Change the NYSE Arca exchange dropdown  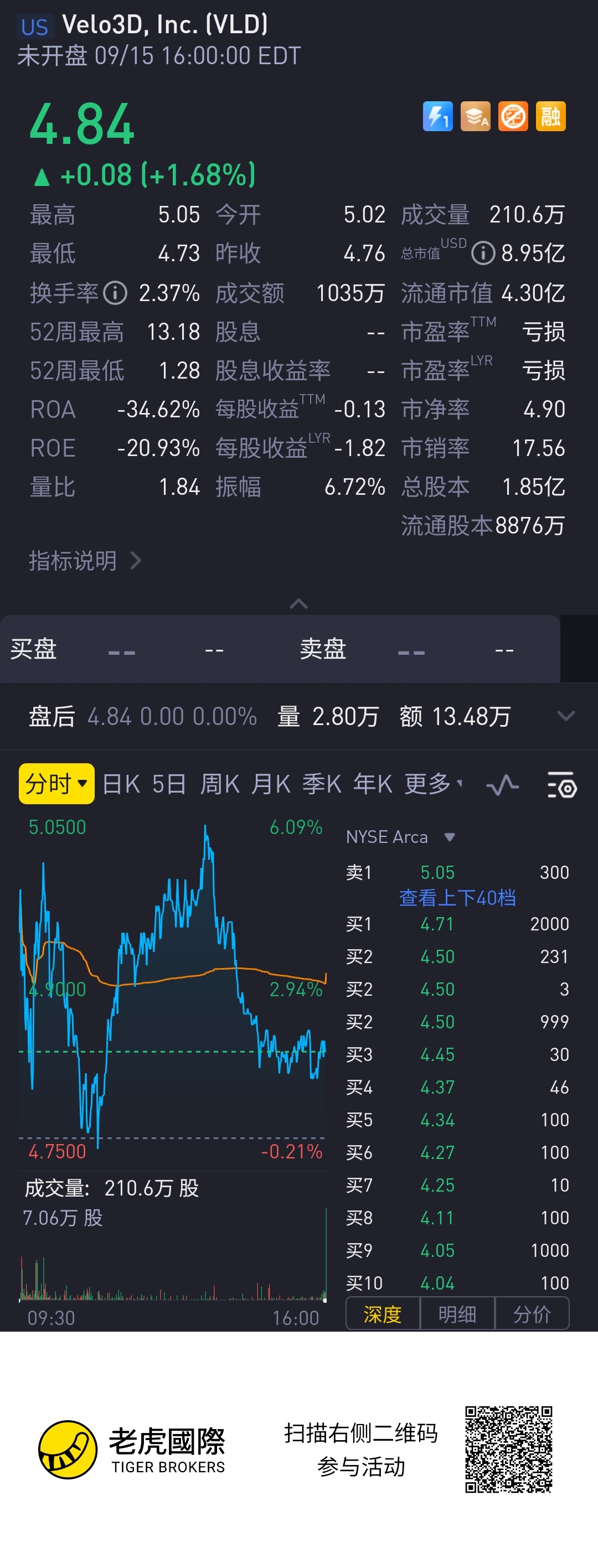pyautogui.click(x=400, y=837)
